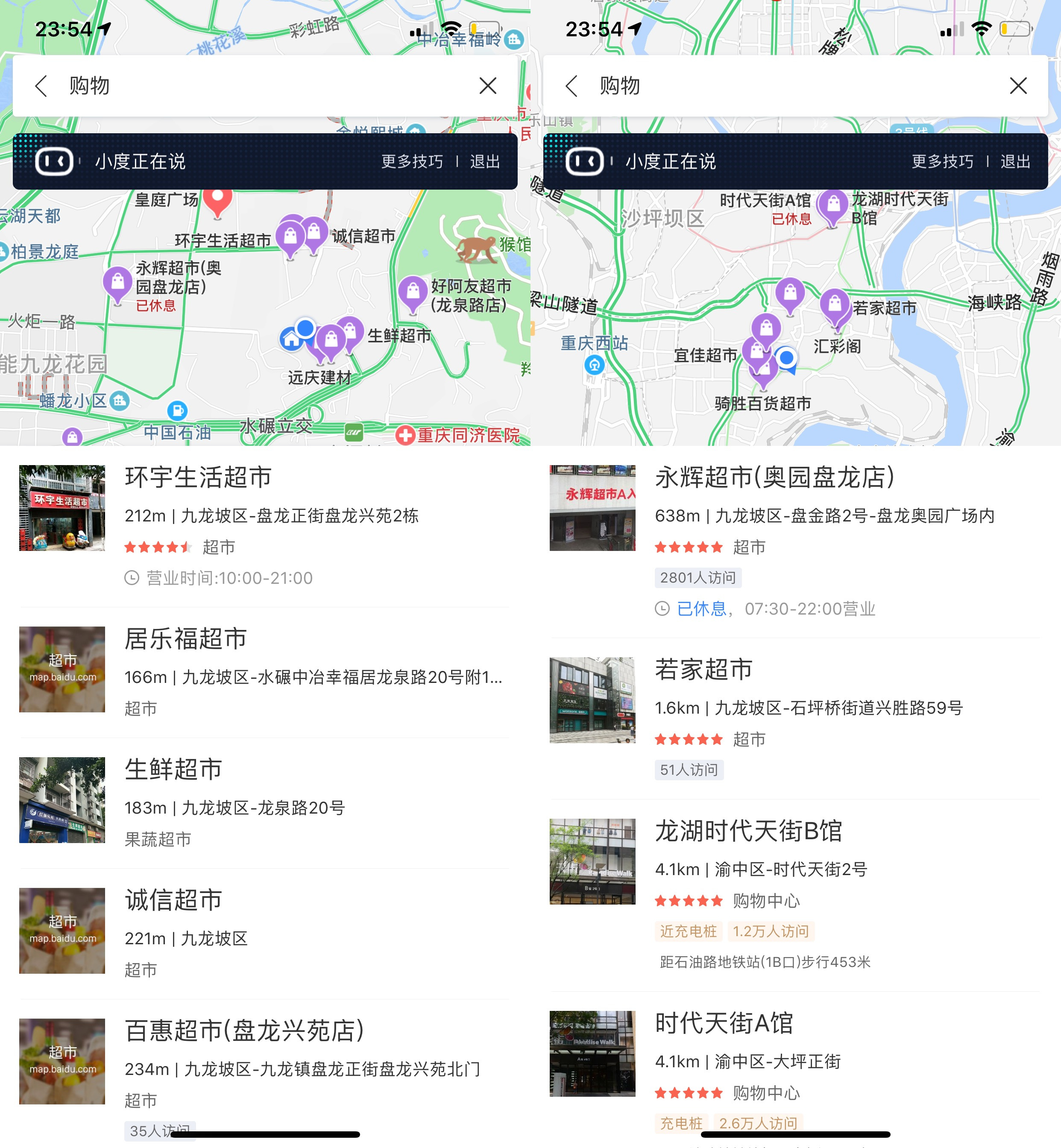Viewport: 1061px width, 1148px height.
Task: Select the 时代天街A馆 result
Action: [x=794, y=1068]
